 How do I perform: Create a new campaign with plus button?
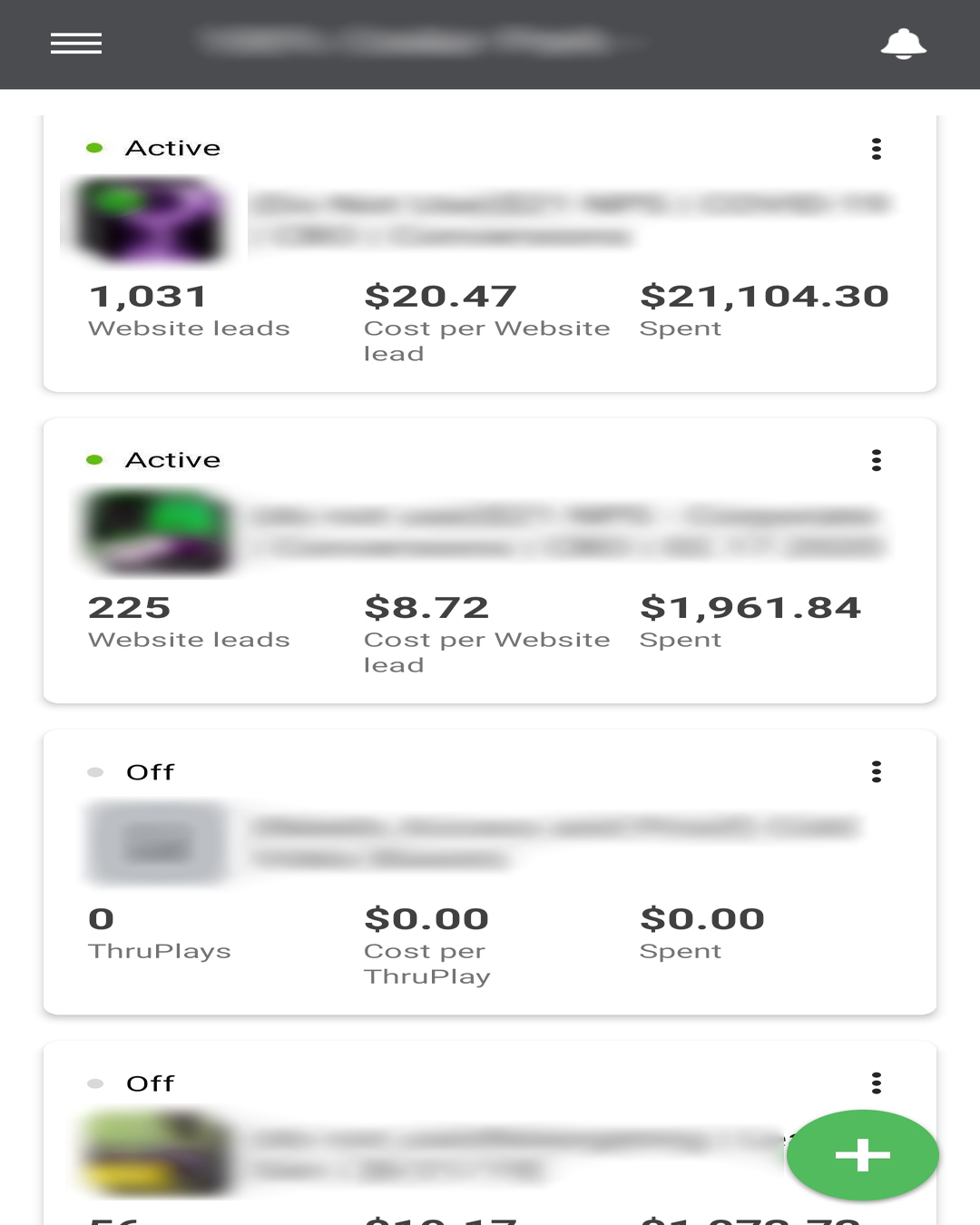[862, 1155]
